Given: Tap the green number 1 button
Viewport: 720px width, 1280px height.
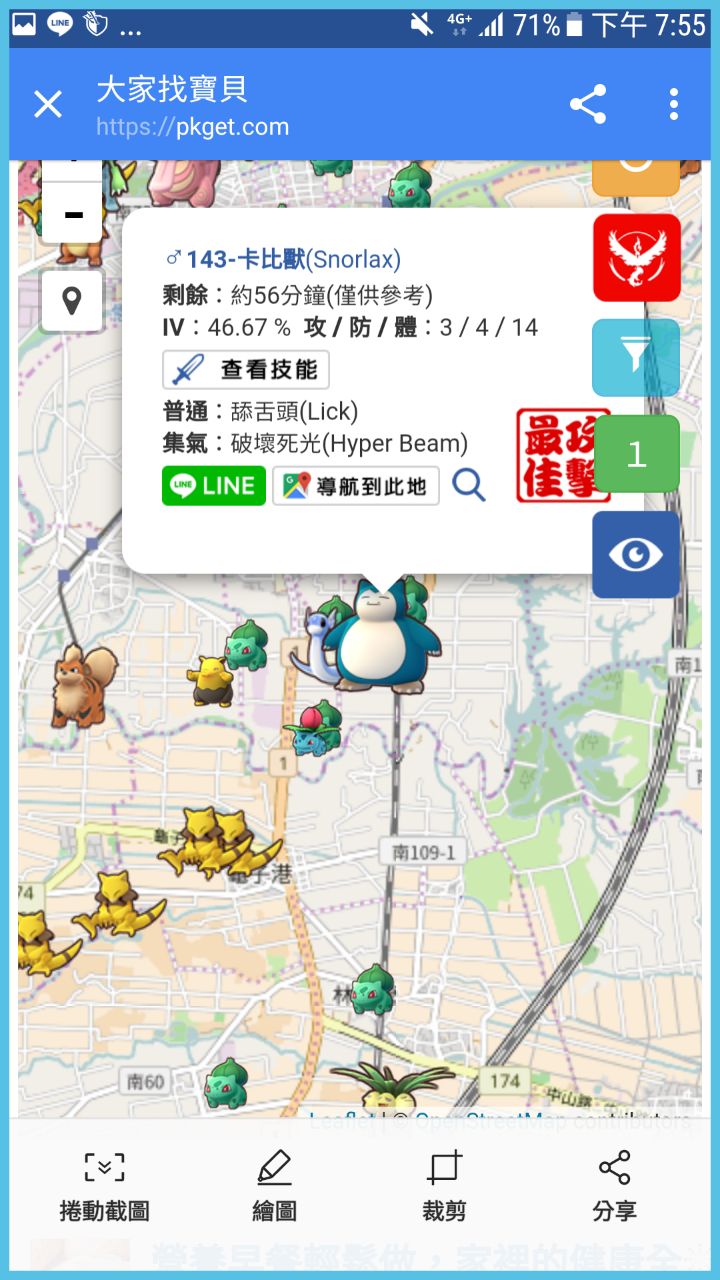Looking at the screenshot, I should tap(636, 455).
